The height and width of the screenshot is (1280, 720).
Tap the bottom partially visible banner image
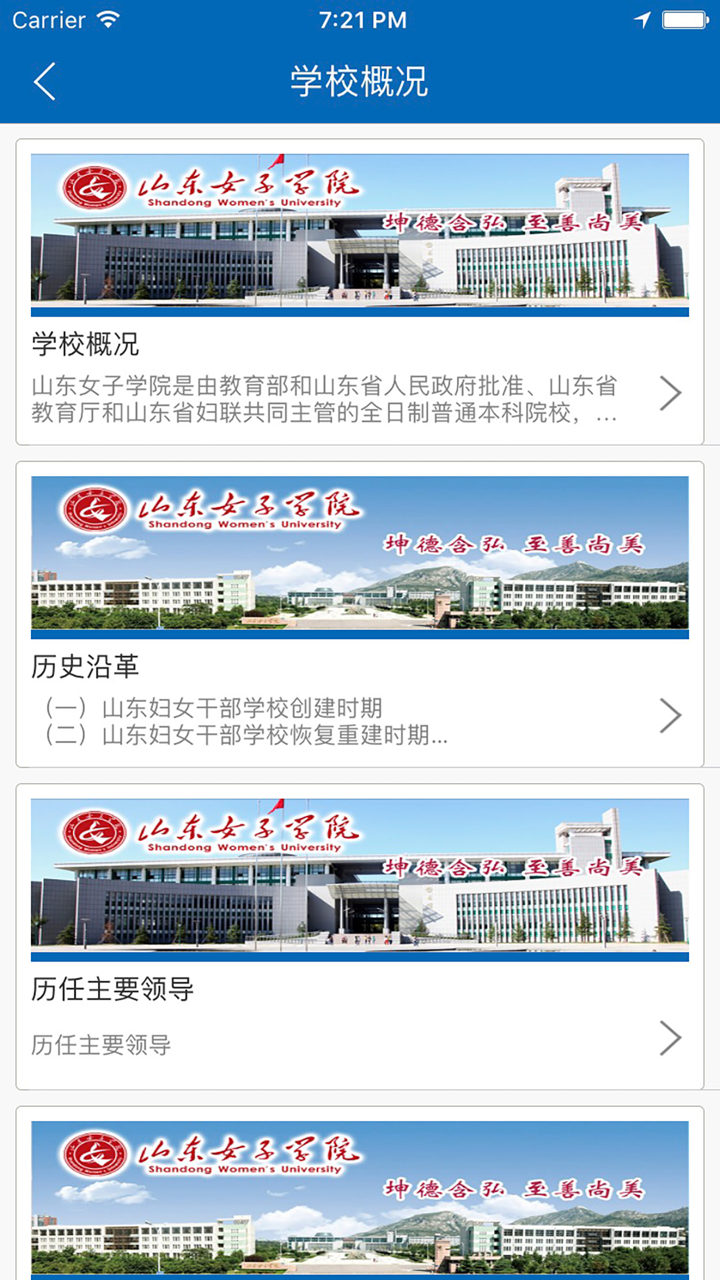tap(360, 1200)
